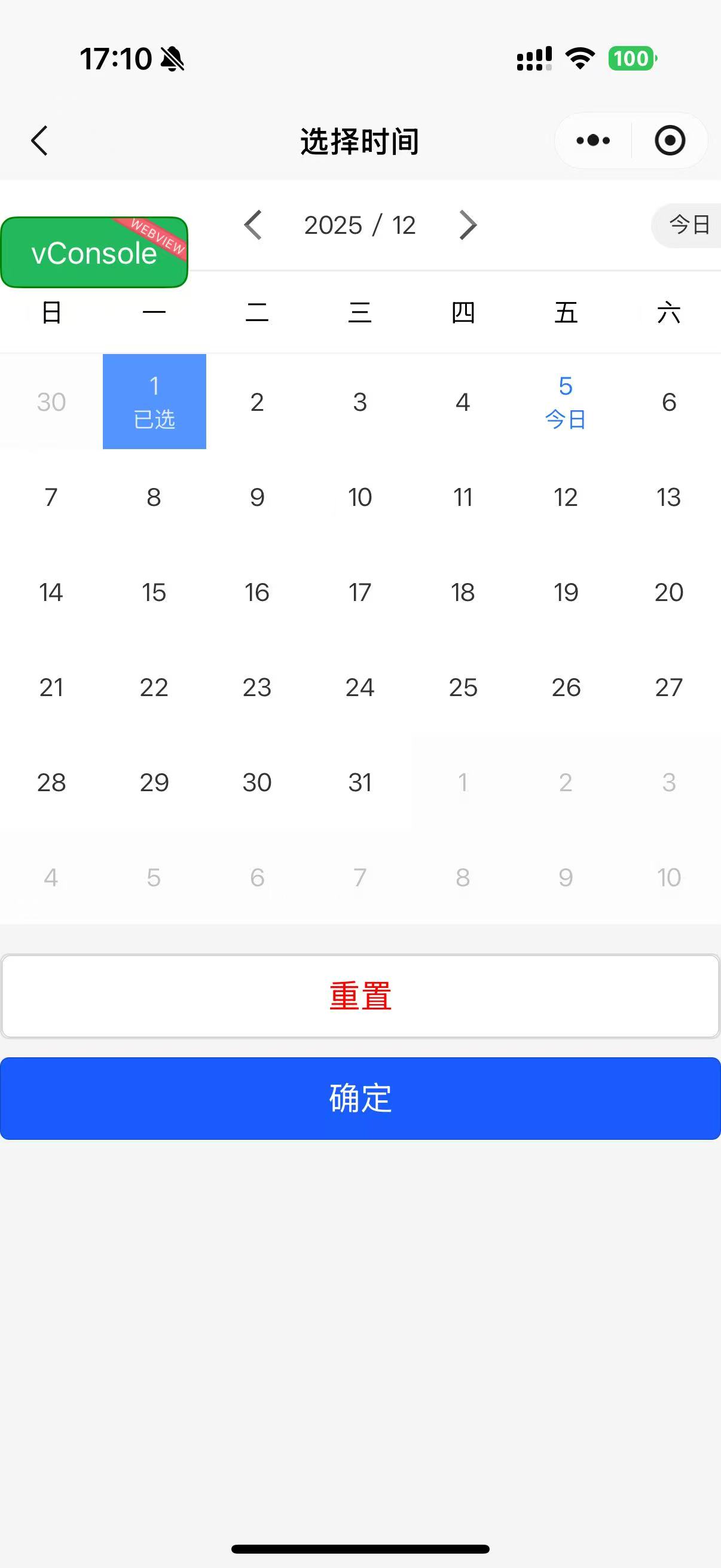The width and height of the screenshot is (721, 1568).
Task: Reset the selection with 重置
Action: (x=360, y=996)
